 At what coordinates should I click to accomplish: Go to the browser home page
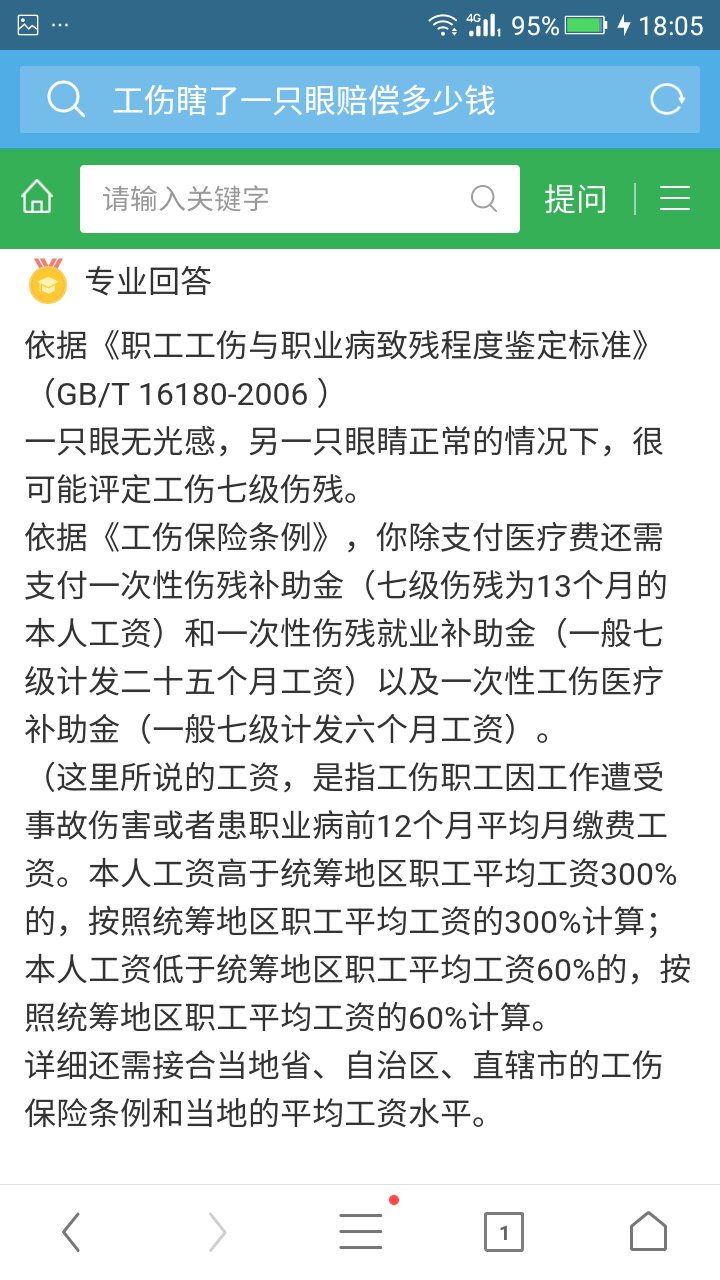click(648, 1231)
